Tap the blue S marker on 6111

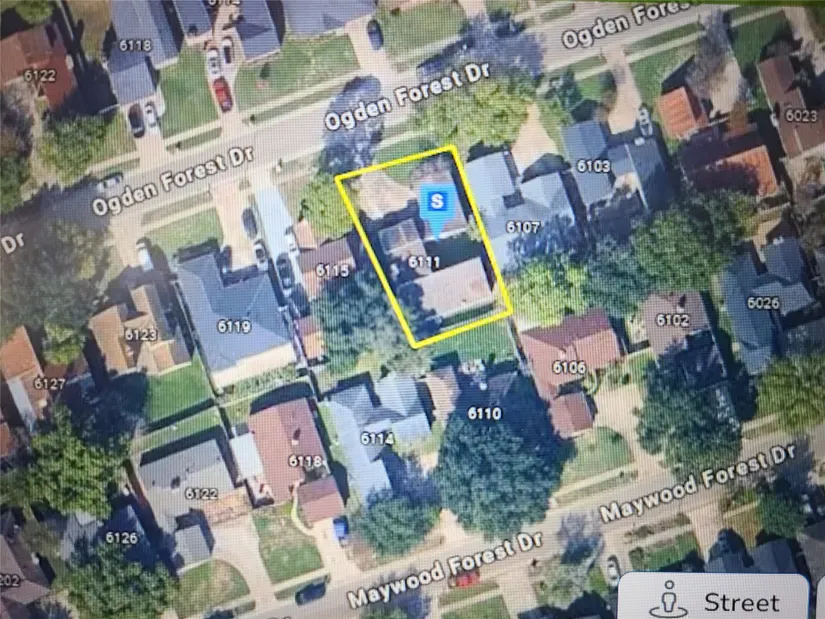tap(435, 201)
